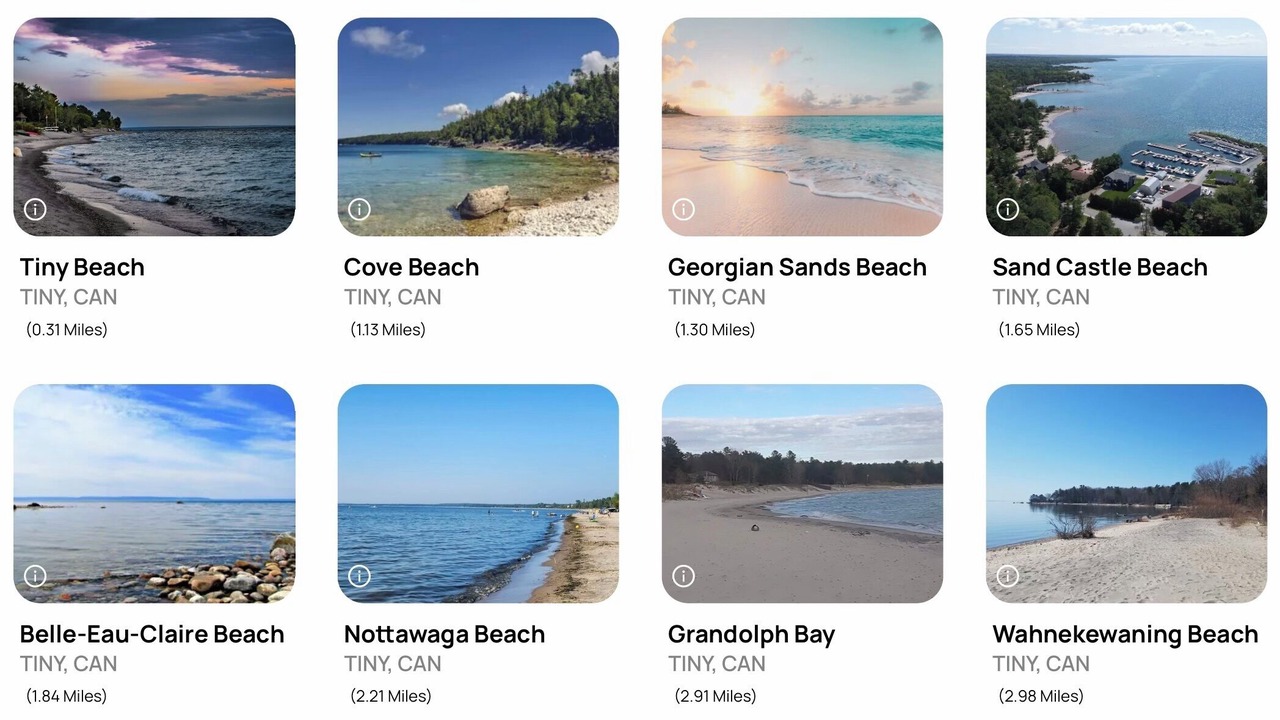Show info for Belle-Eau-Claire Beach photo
The image size is (1280, 720).
pyautogui.click(x=35, y=576)
